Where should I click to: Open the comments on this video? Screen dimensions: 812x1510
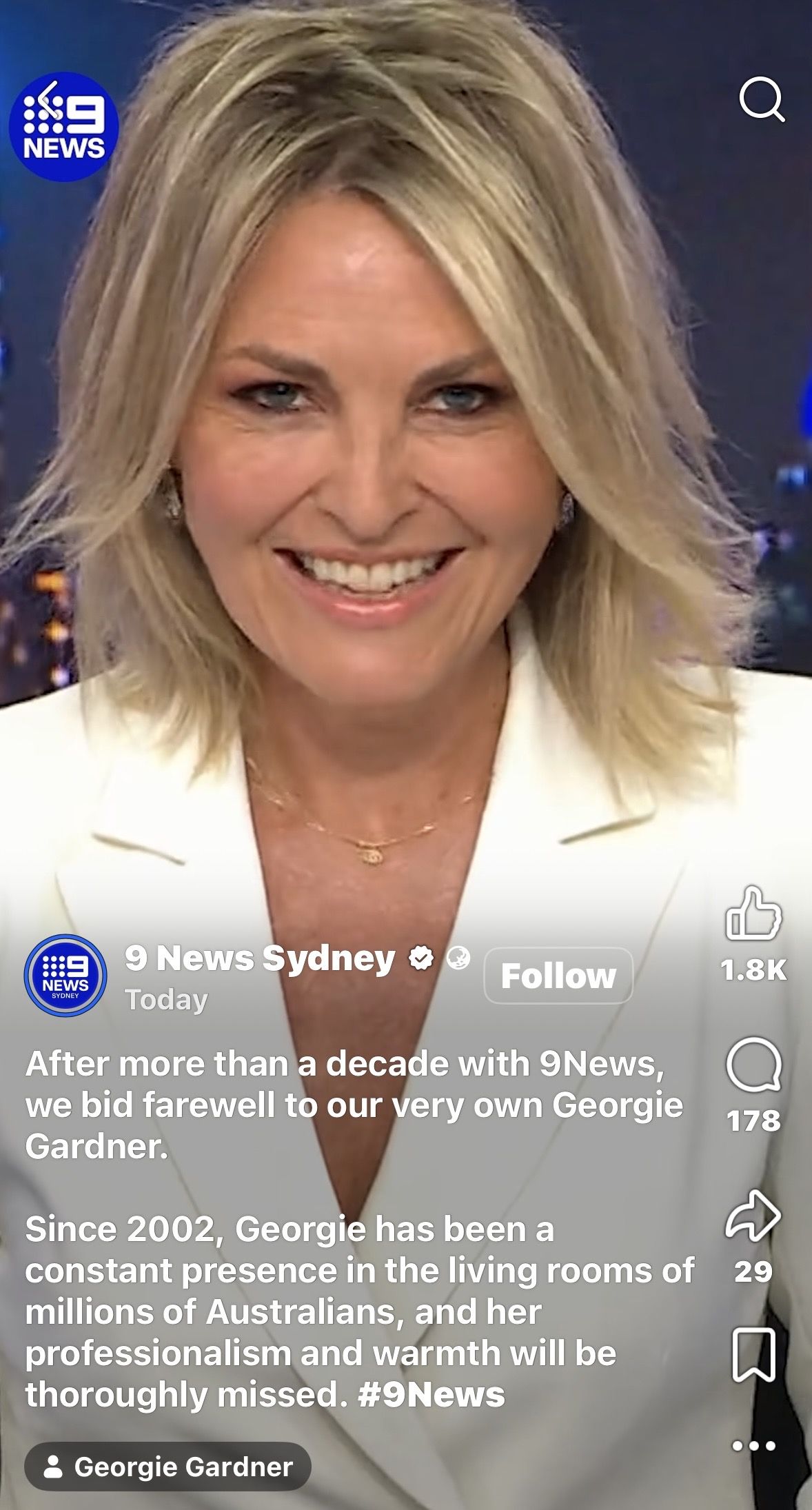753,1065
